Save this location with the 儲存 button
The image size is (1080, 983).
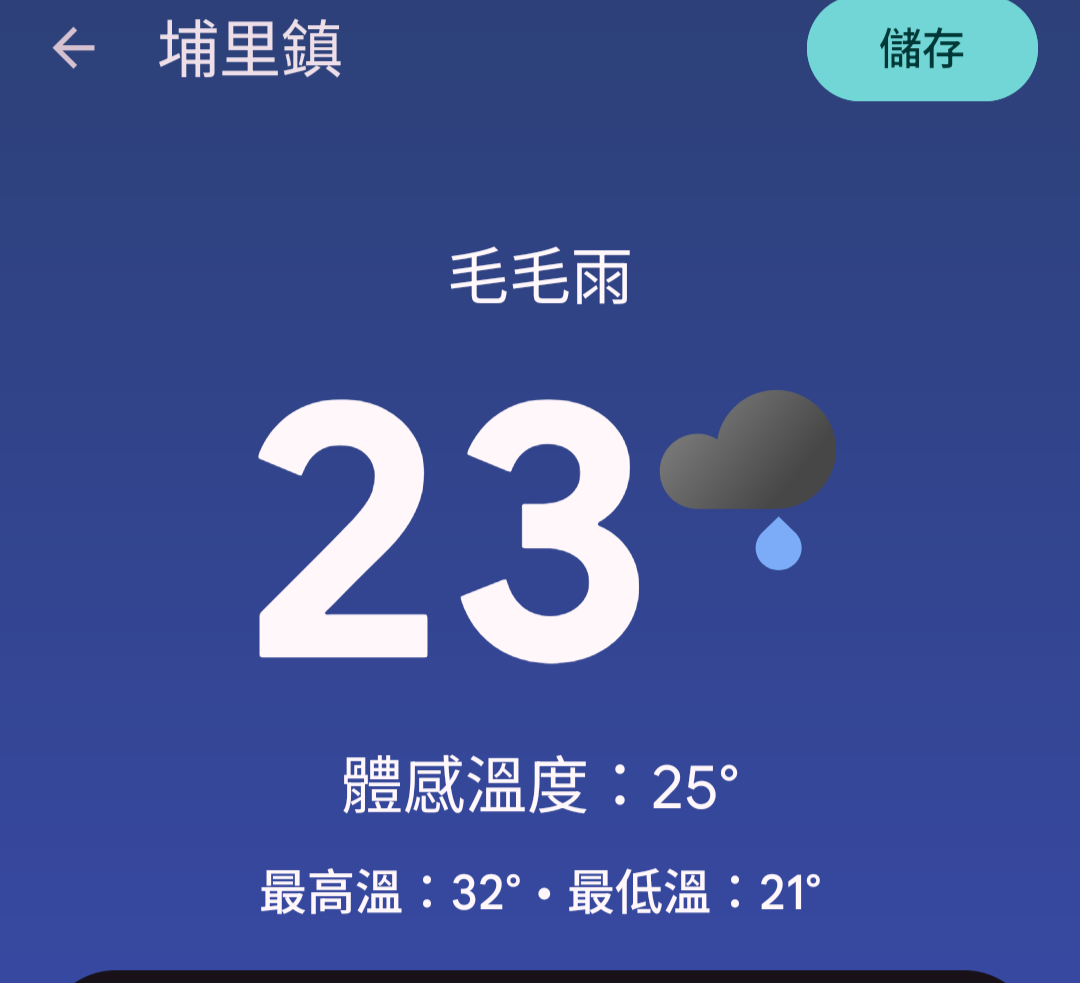(921, 49)
